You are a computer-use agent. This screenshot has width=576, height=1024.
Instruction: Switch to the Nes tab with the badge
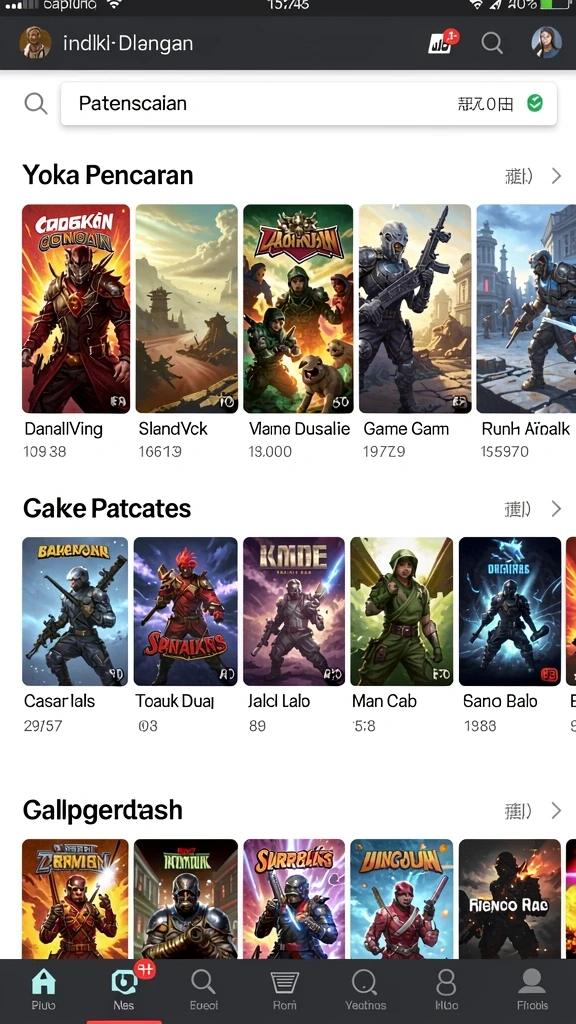124,988
